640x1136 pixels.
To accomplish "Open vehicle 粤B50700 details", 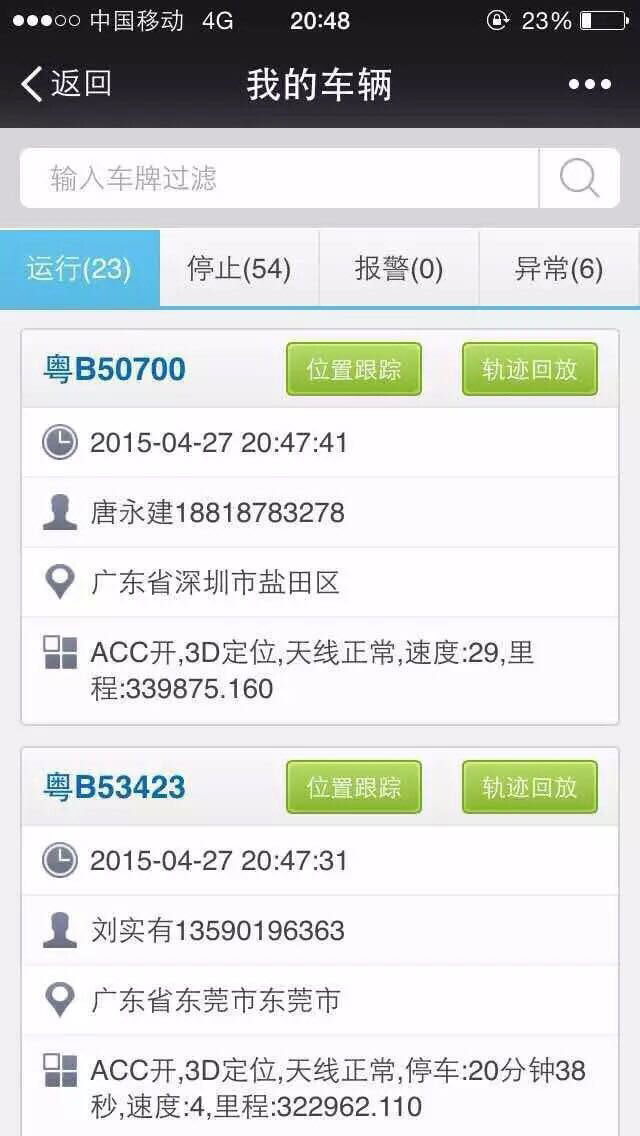I will [115, 370].
